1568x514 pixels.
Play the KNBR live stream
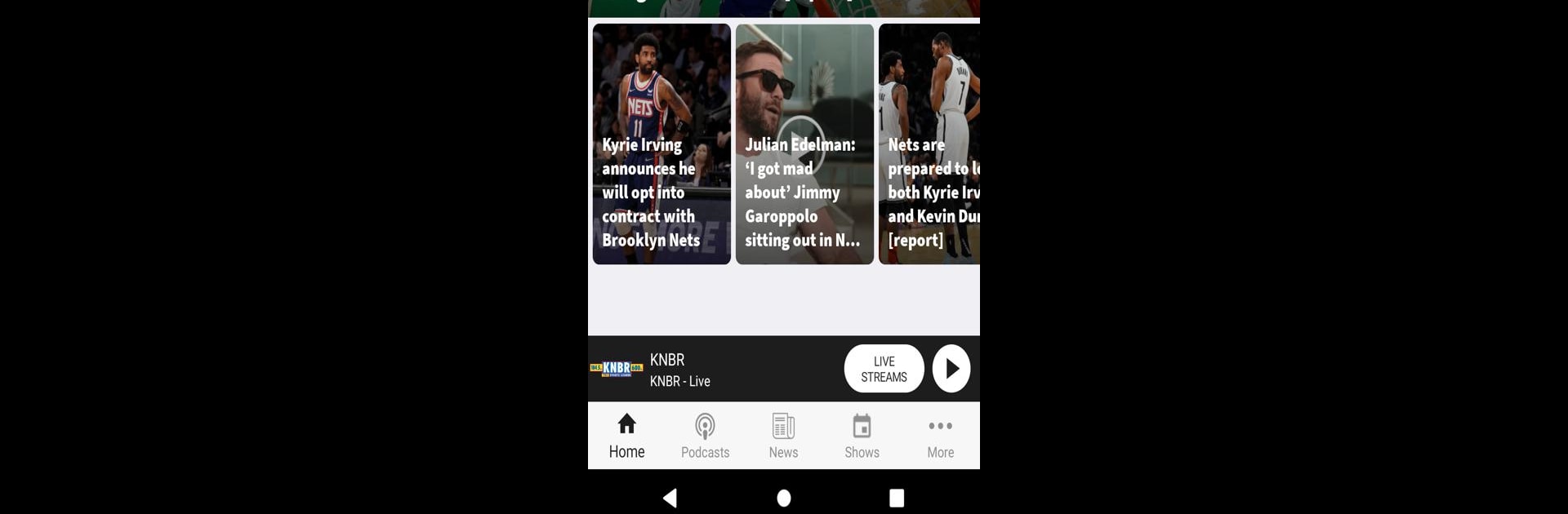tap(951, 369)
